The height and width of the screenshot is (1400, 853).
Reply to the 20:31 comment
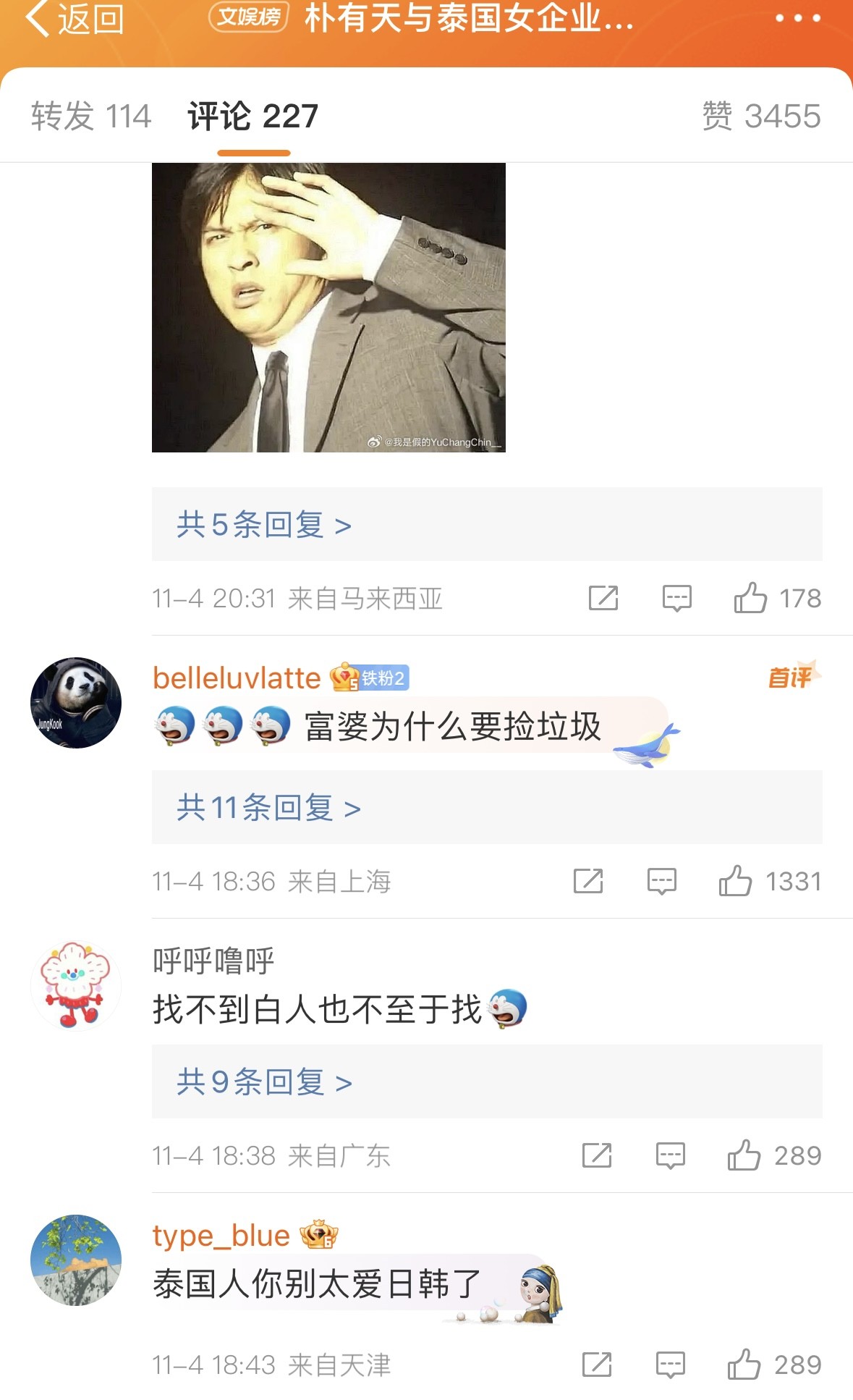(677, 599)
